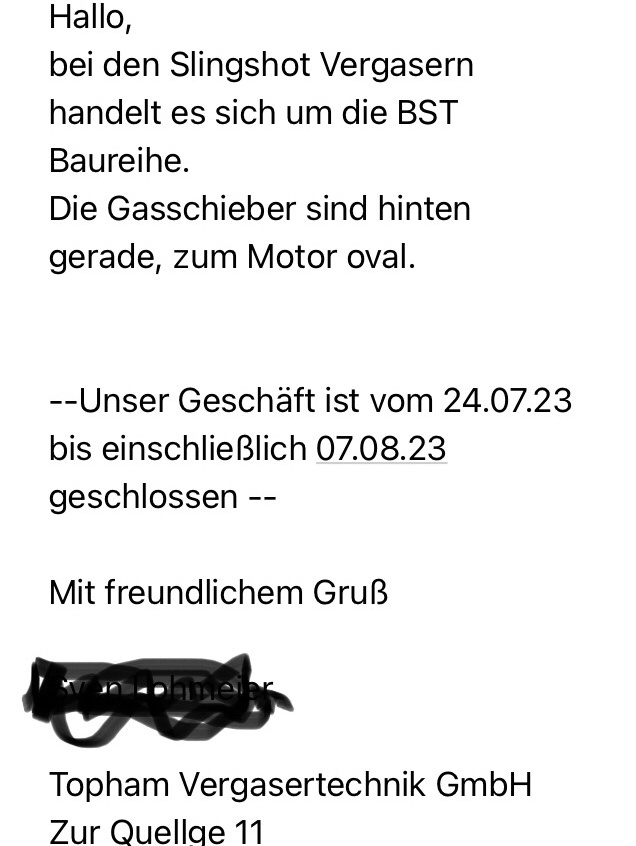
Task: Tap the underlined date 07.08.23
Action: [x=381, y=449]
